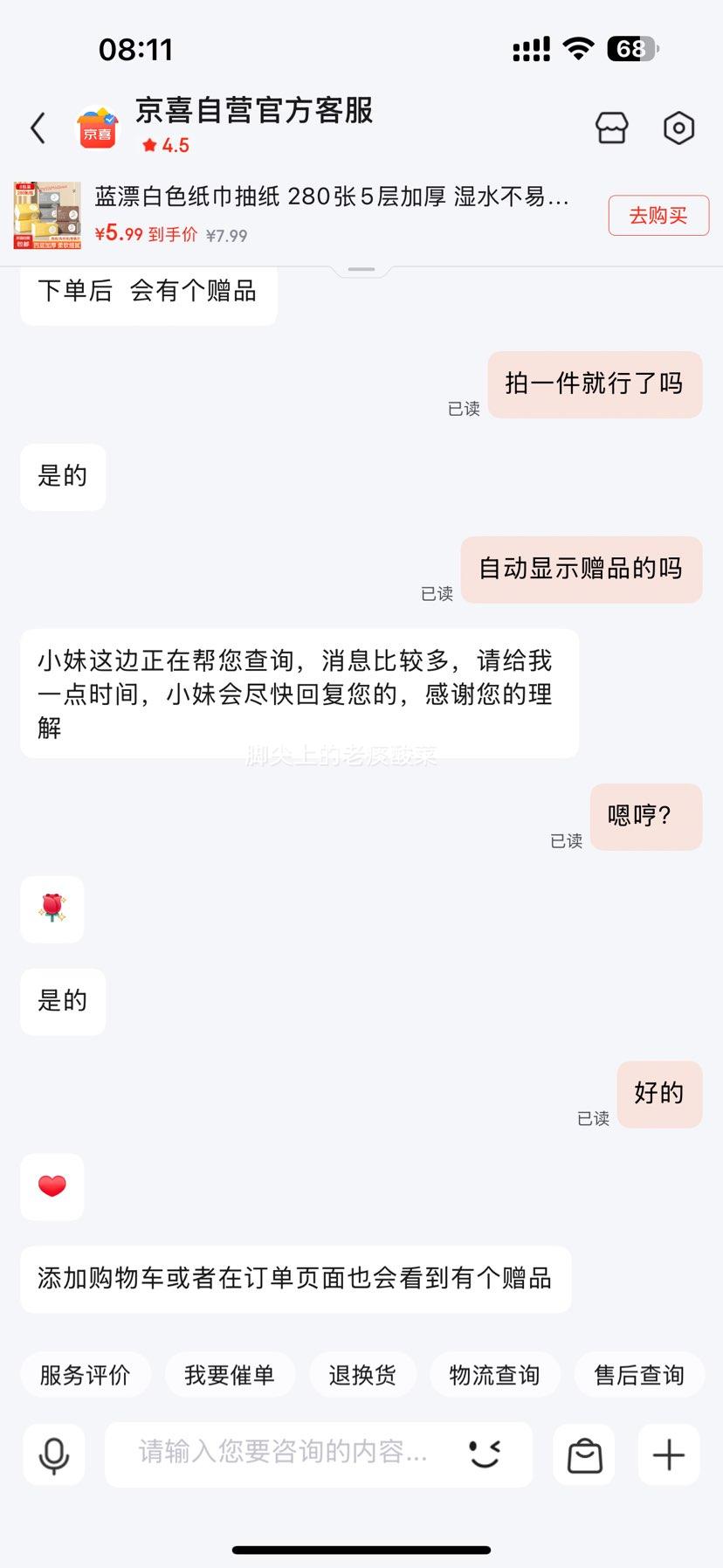Image resolution: width=723 pixels, height=1568 pixels.
Task: Tap the 去购买 purchase button
Action: [658, 215]
